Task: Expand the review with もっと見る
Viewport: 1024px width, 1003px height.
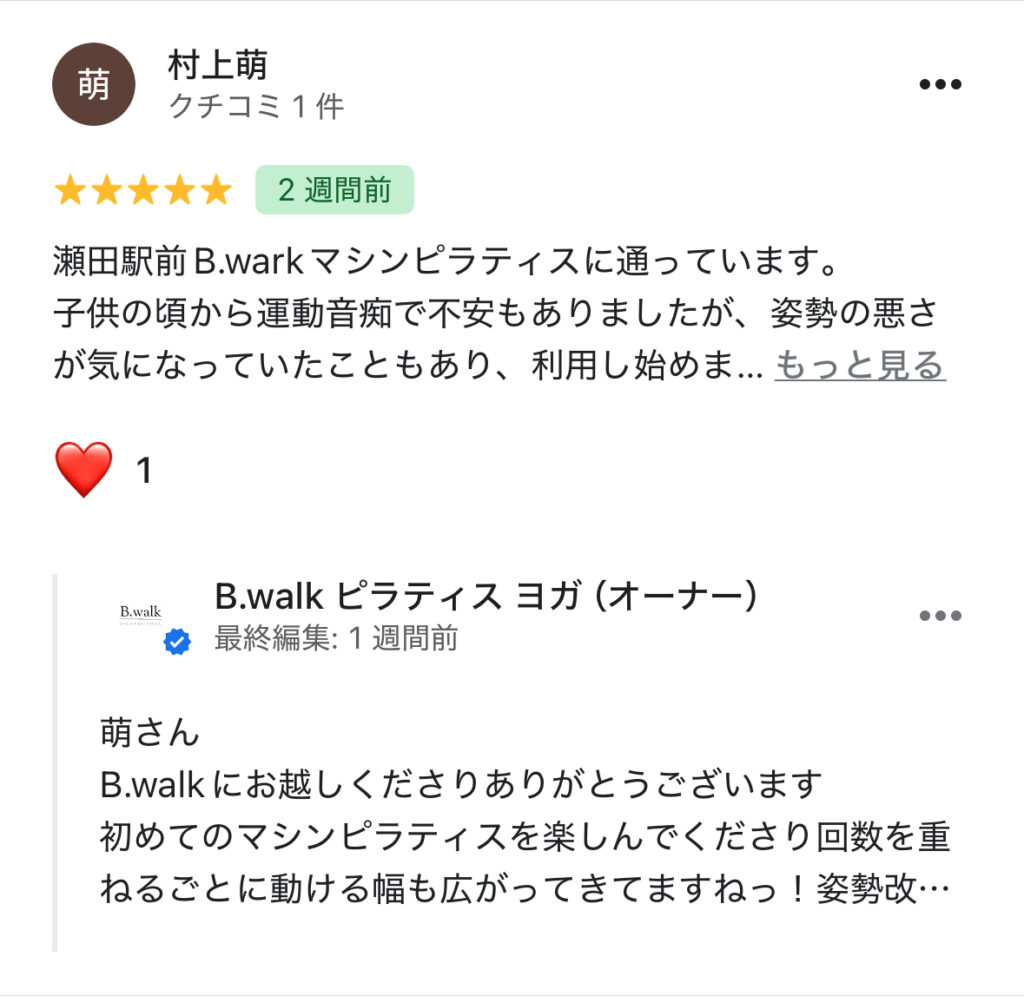Action: [x=859, y=366]
